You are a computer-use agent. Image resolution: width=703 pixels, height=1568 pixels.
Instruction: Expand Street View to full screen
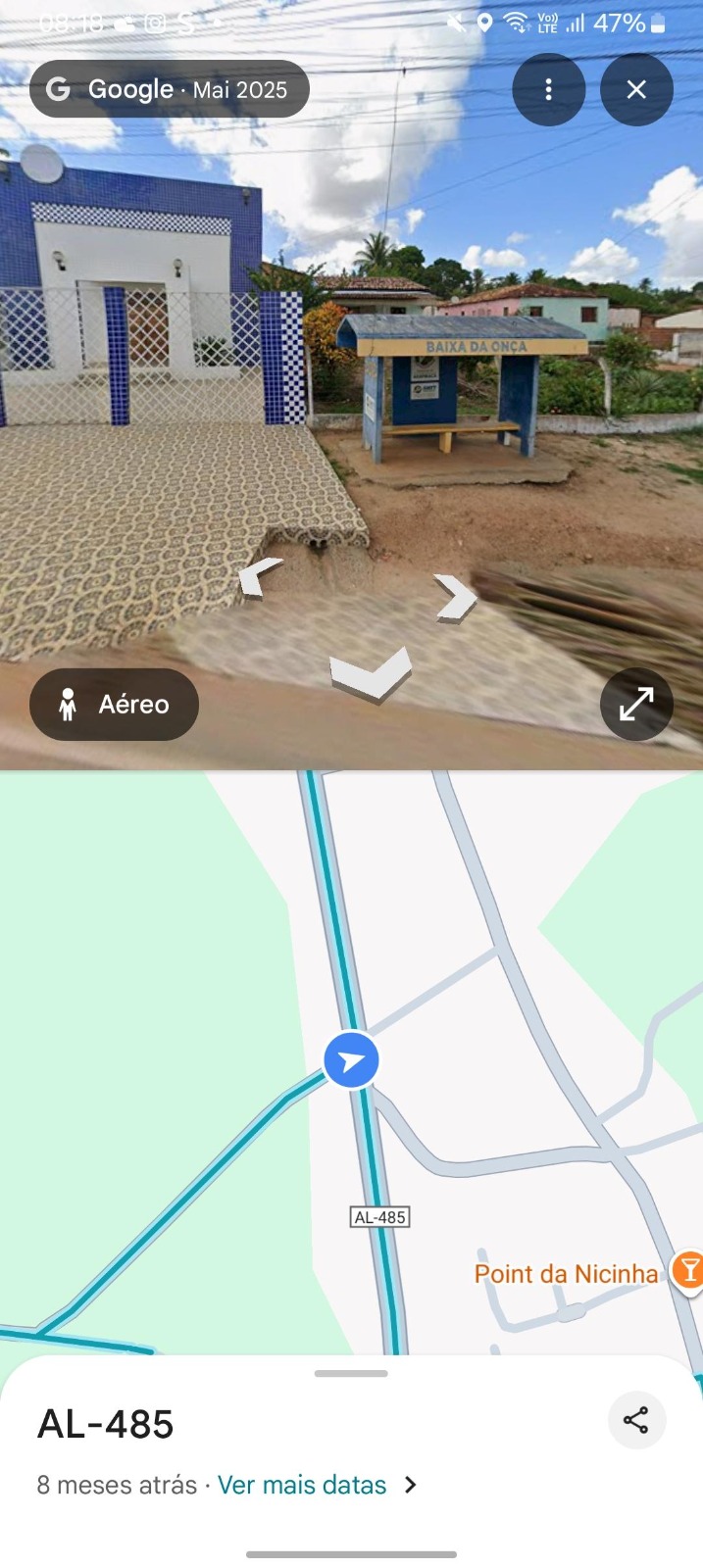pyautogui.click(x=636, y=704)
